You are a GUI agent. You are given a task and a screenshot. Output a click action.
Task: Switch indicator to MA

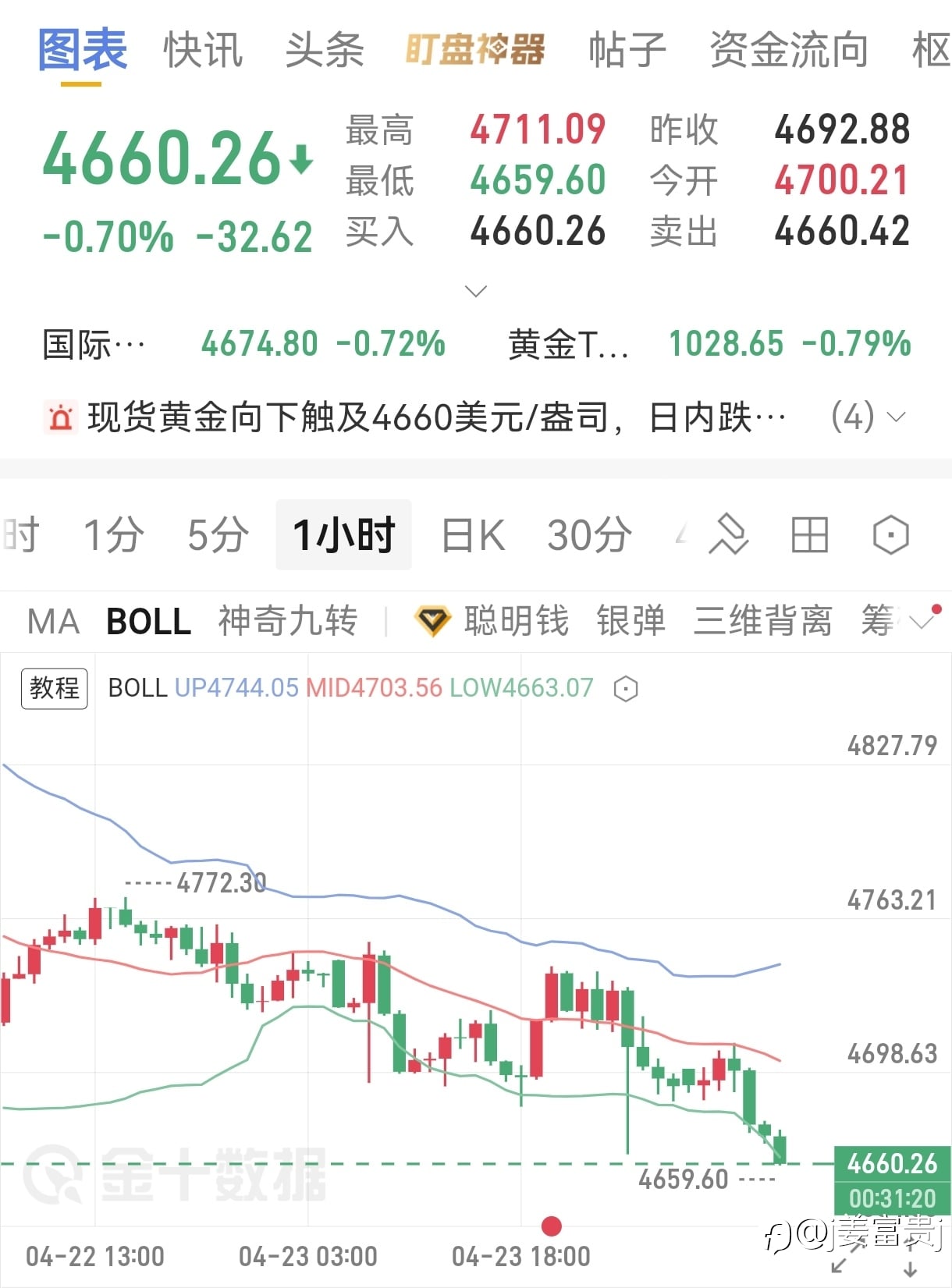click(x=54, y=622)
